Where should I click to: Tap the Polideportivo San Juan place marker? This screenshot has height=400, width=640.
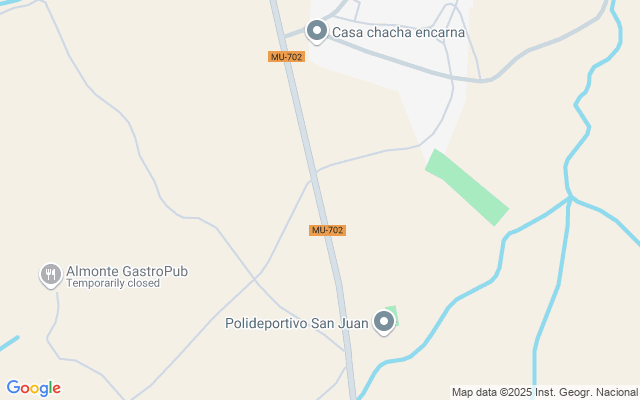point(383,322)
